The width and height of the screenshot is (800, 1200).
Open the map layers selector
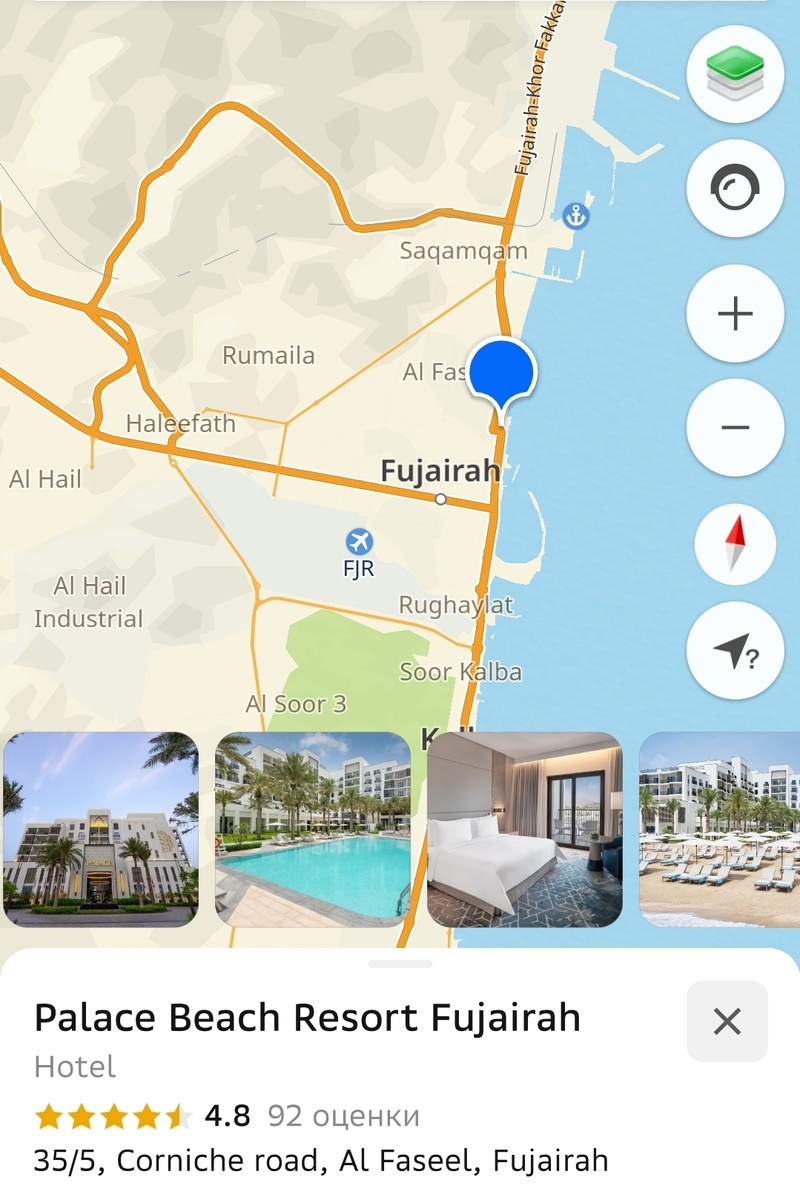coord(735,75)
